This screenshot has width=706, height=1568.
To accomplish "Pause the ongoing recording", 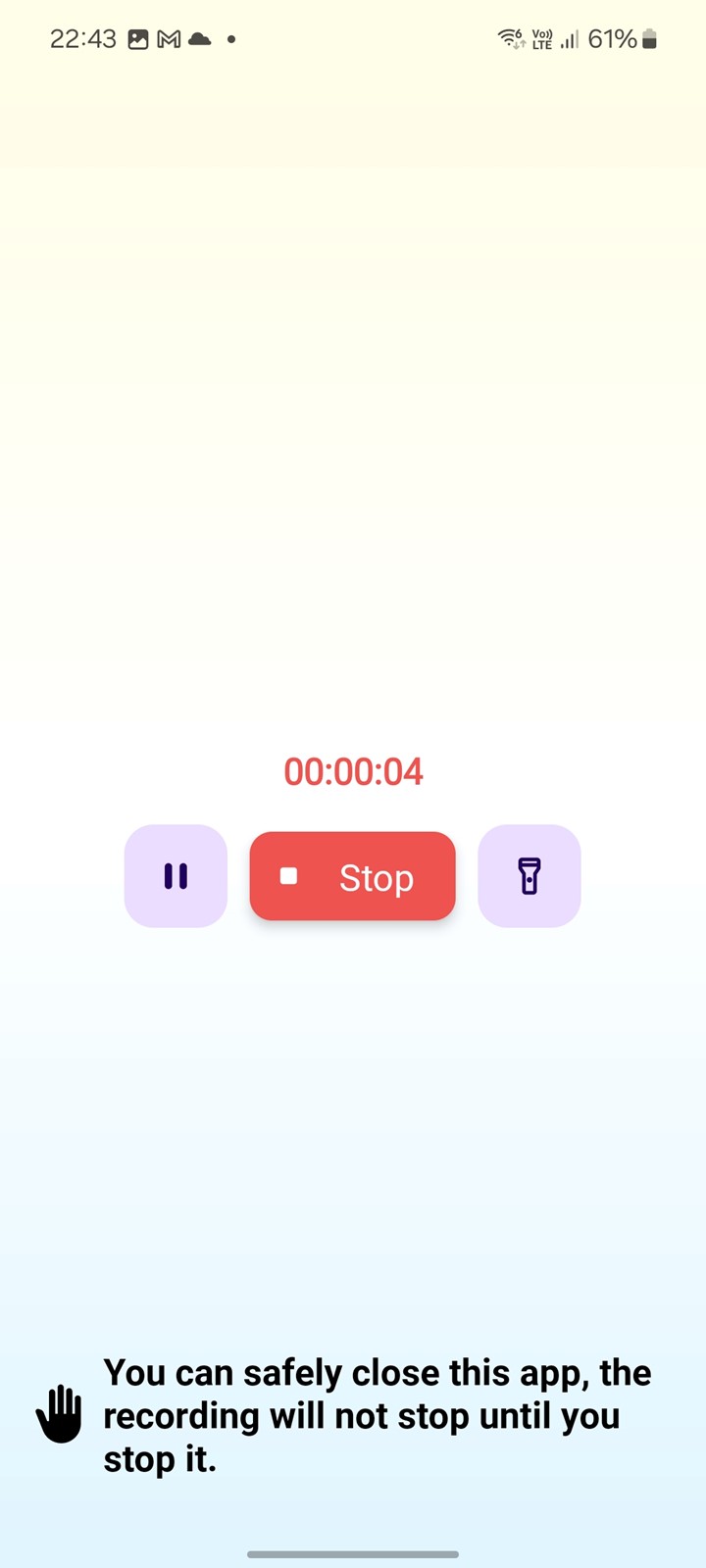I will click(x=176, y=876).
